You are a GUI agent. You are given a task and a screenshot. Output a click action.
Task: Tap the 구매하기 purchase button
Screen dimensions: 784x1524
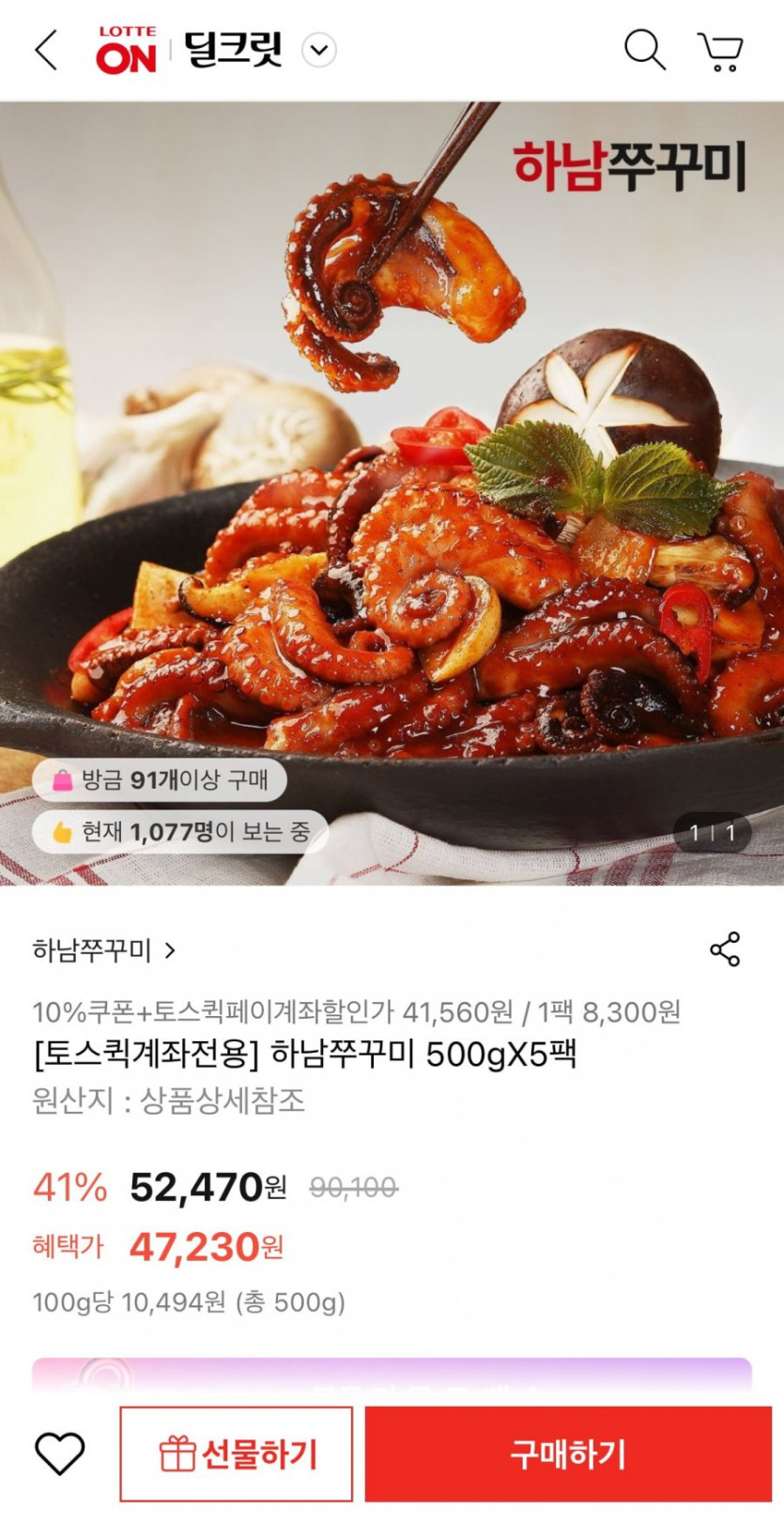point(567,1455)
